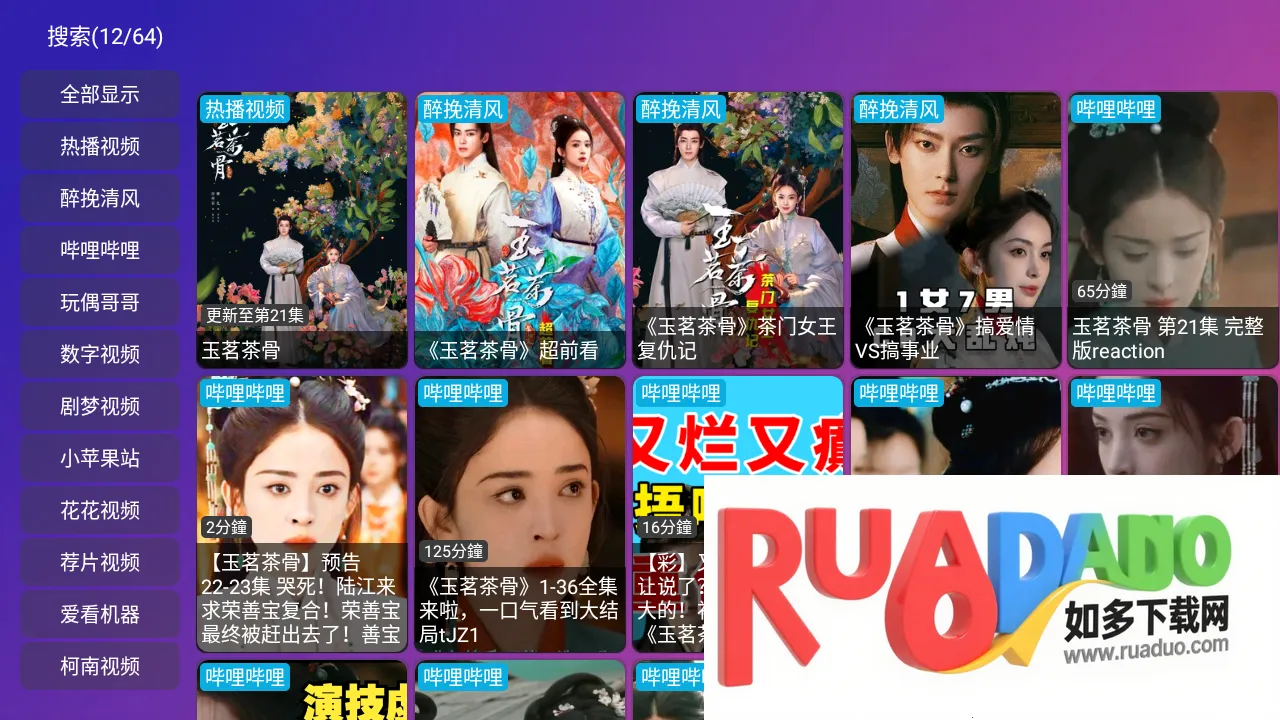Filter results by 哔哩哔哩 source
The image size is (1280, 720).
(x=100, y=251)
